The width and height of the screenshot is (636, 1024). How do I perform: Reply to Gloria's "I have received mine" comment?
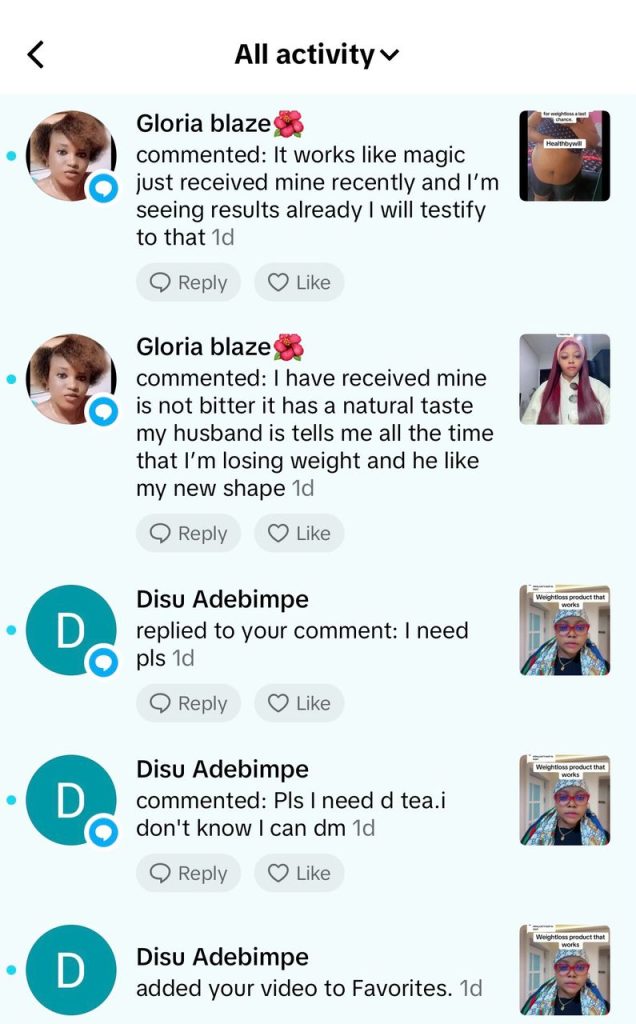point(188,533)
